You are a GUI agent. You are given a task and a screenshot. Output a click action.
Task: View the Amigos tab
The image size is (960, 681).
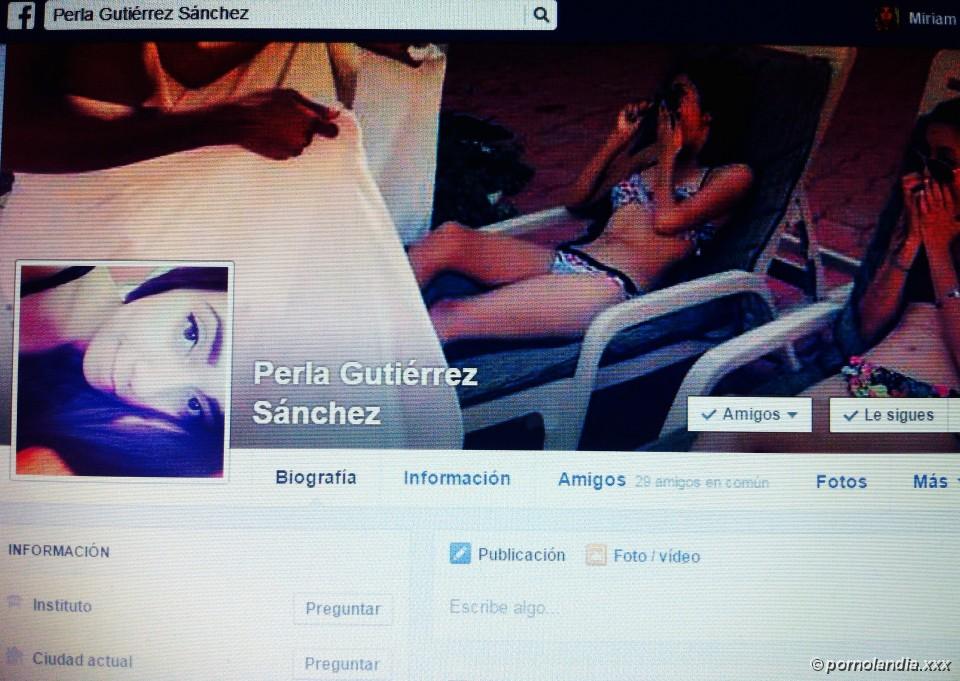592,480
